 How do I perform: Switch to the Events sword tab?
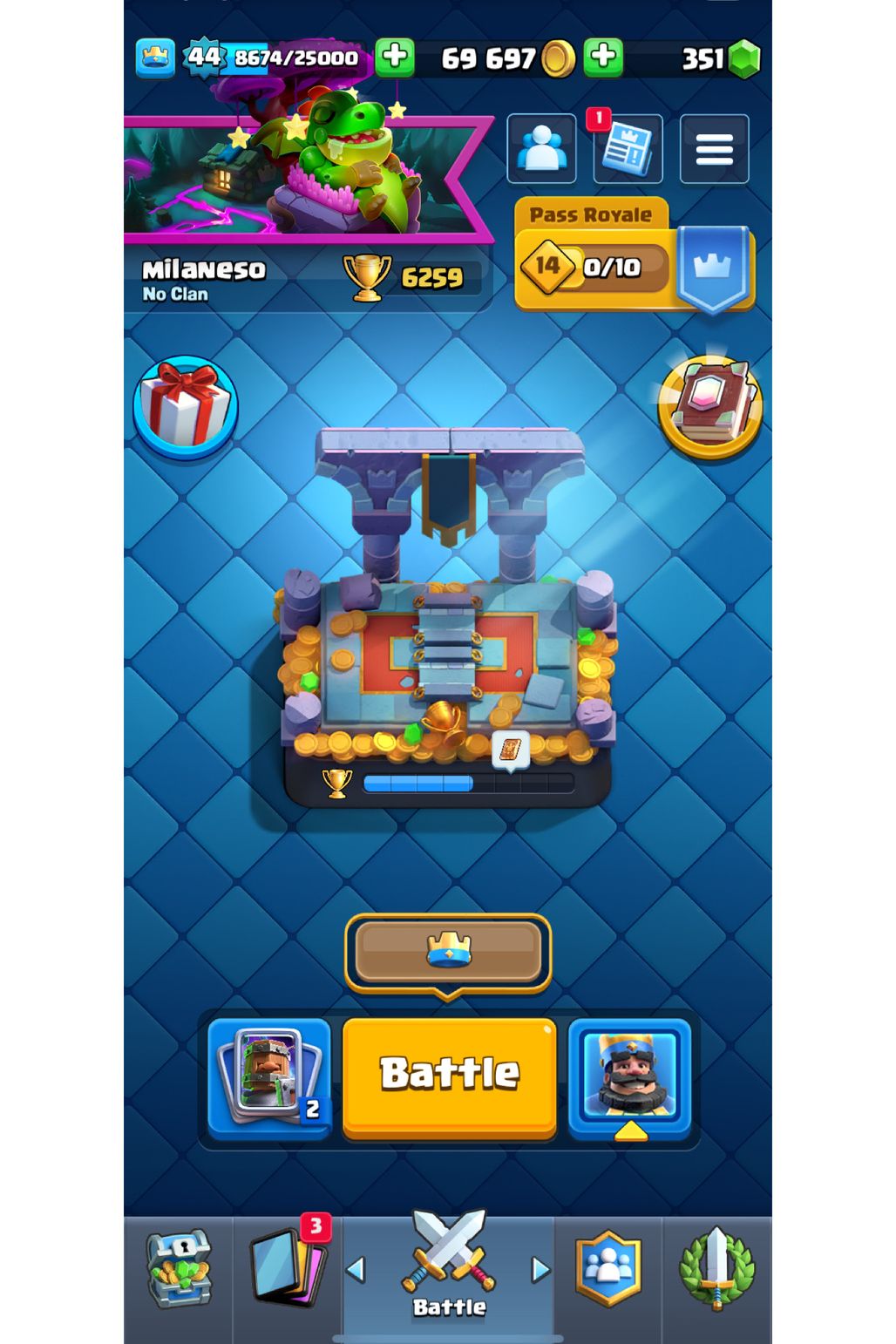pyautogui.click(x=716, y=1269)
